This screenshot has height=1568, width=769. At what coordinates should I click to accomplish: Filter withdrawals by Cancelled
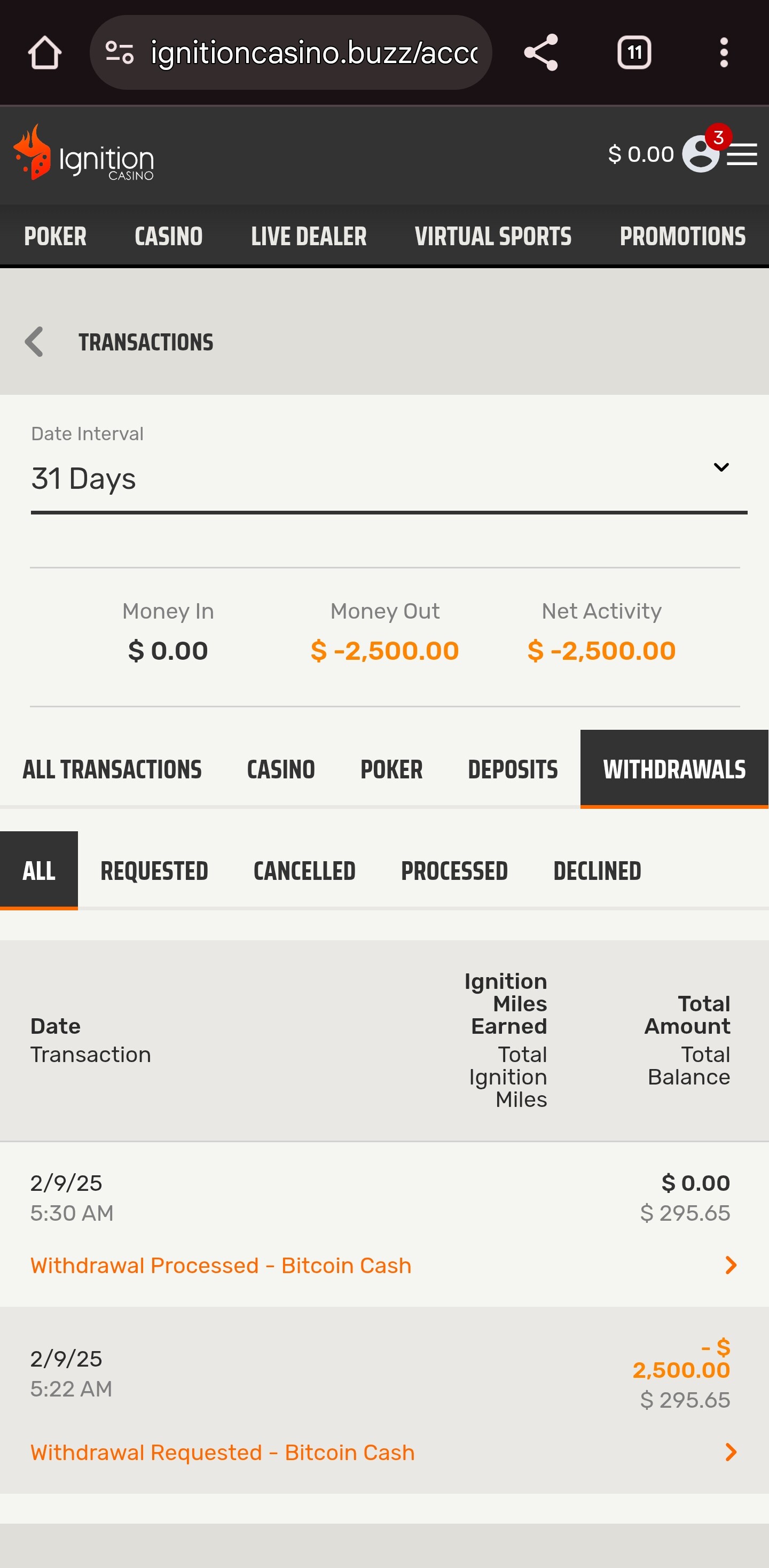pos(304,870)
